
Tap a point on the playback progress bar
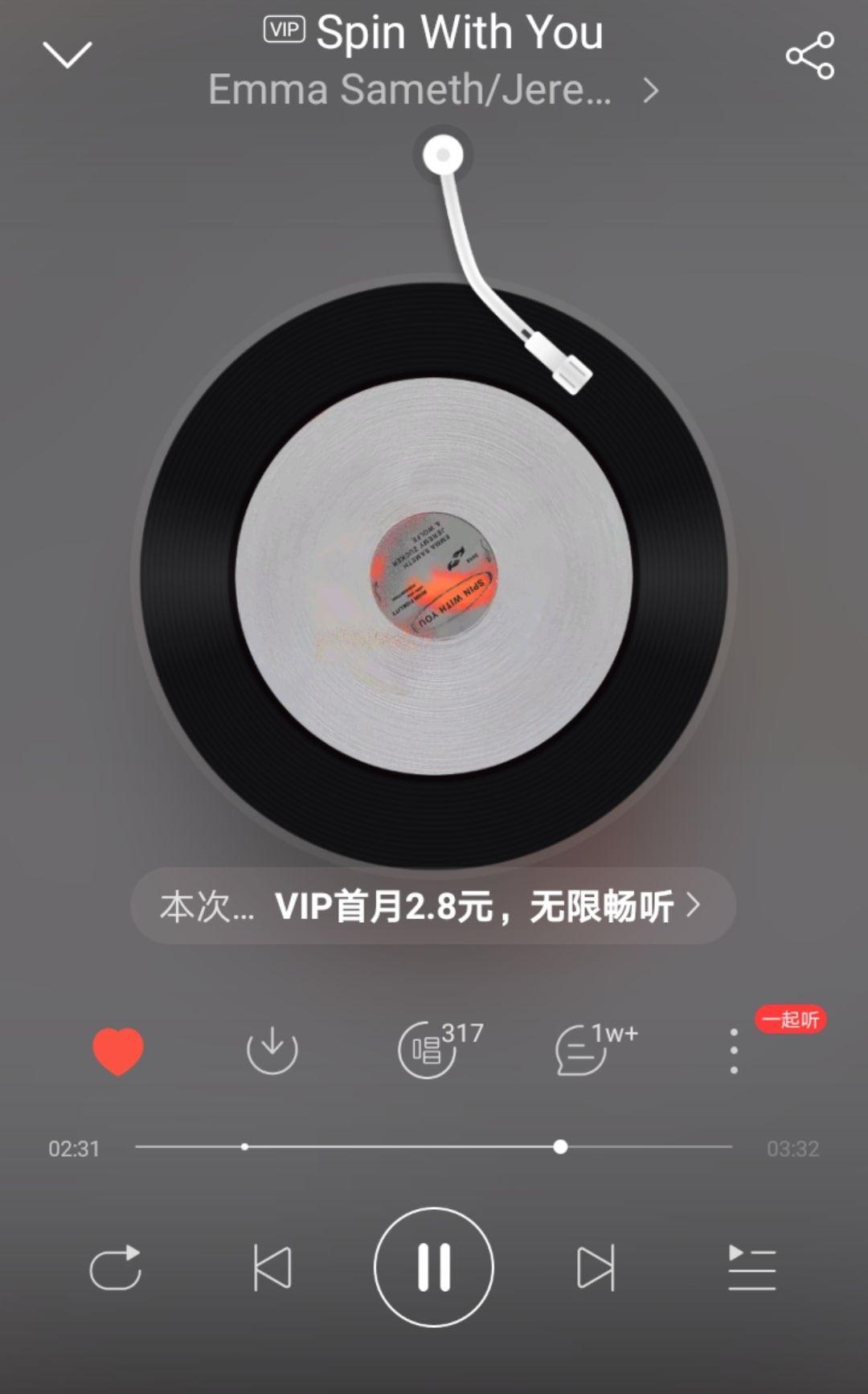(x=434, y=1147)
